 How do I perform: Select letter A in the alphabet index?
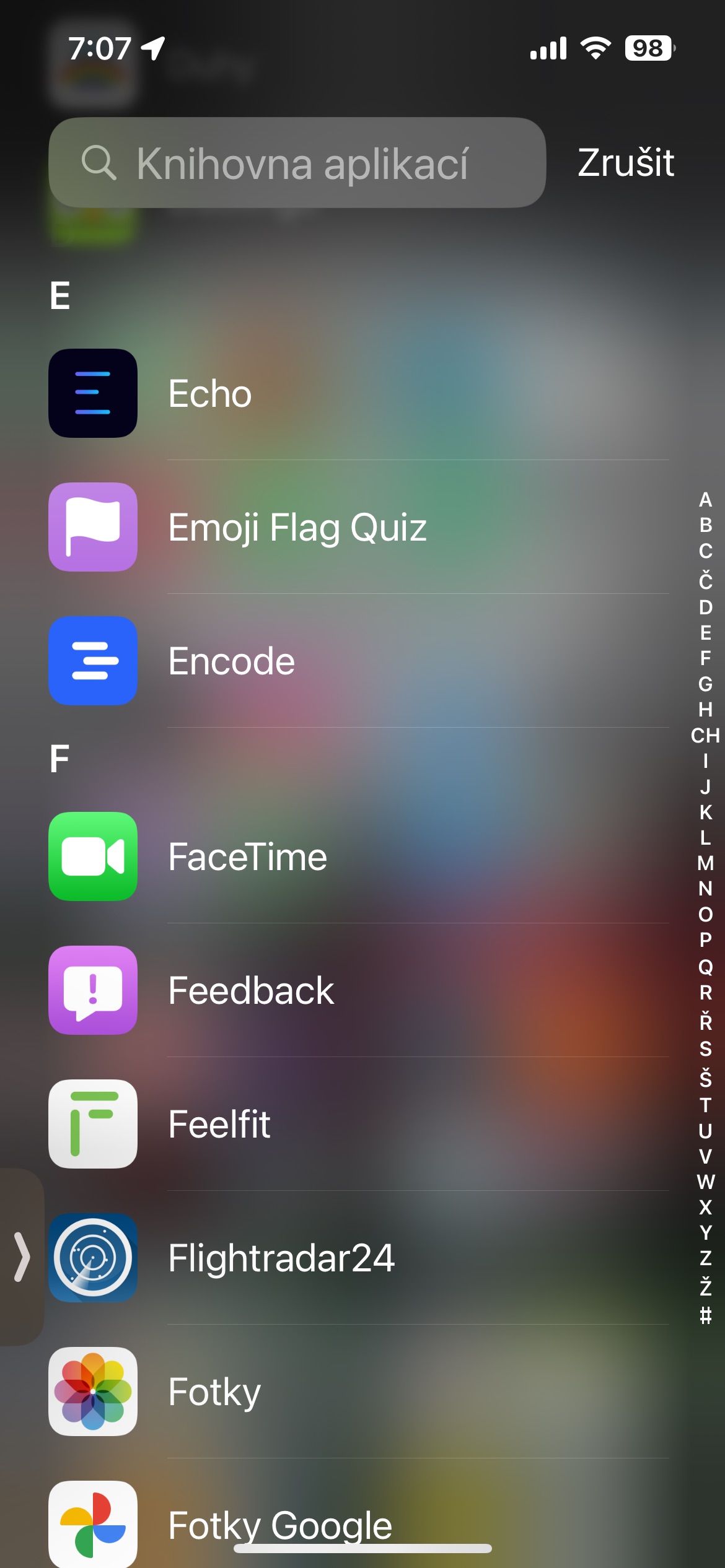[705, 499]
